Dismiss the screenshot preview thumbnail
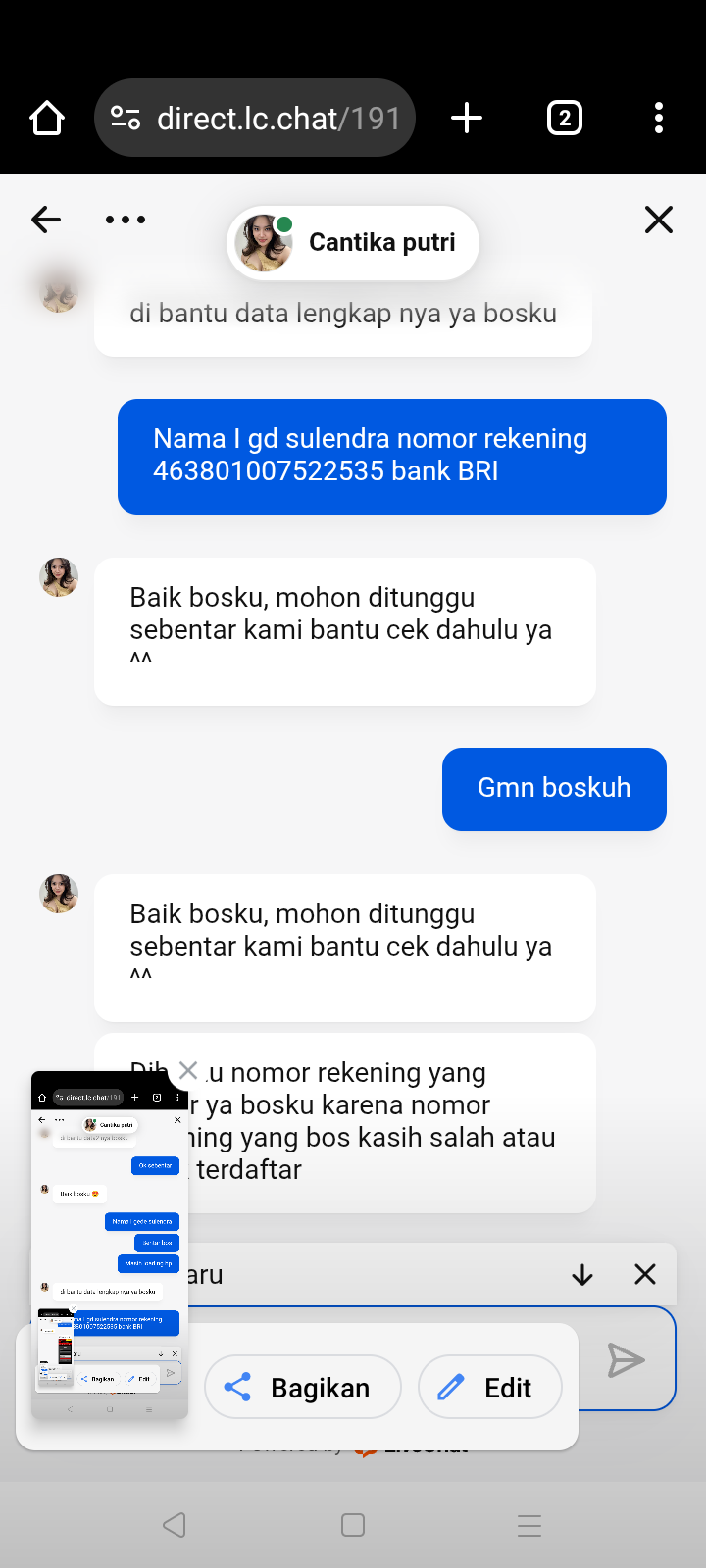The height and width of the screenshot is (1568, 706). [x=188, y=1070]
